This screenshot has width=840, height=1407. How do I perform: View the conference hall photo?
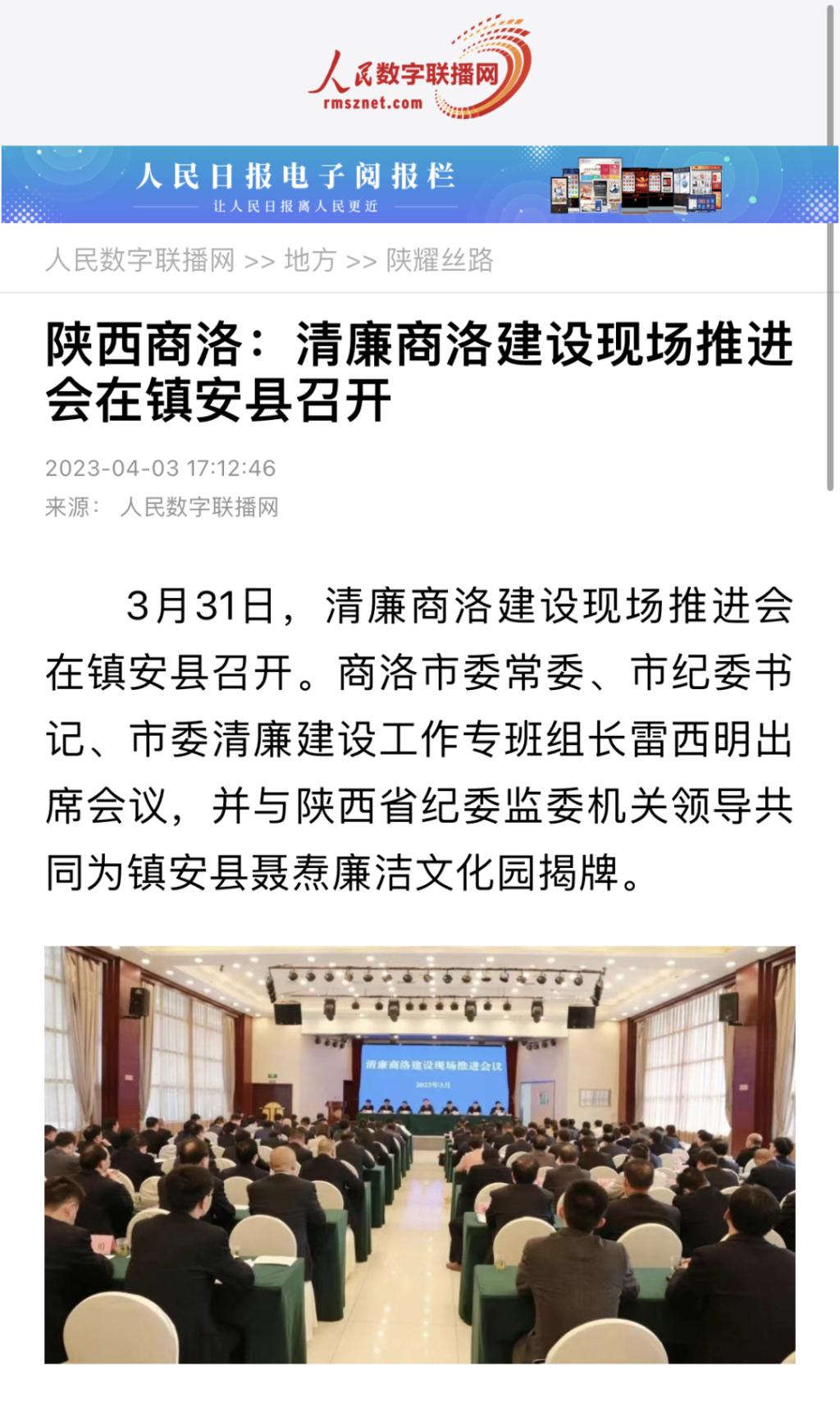click(419, 1155)
